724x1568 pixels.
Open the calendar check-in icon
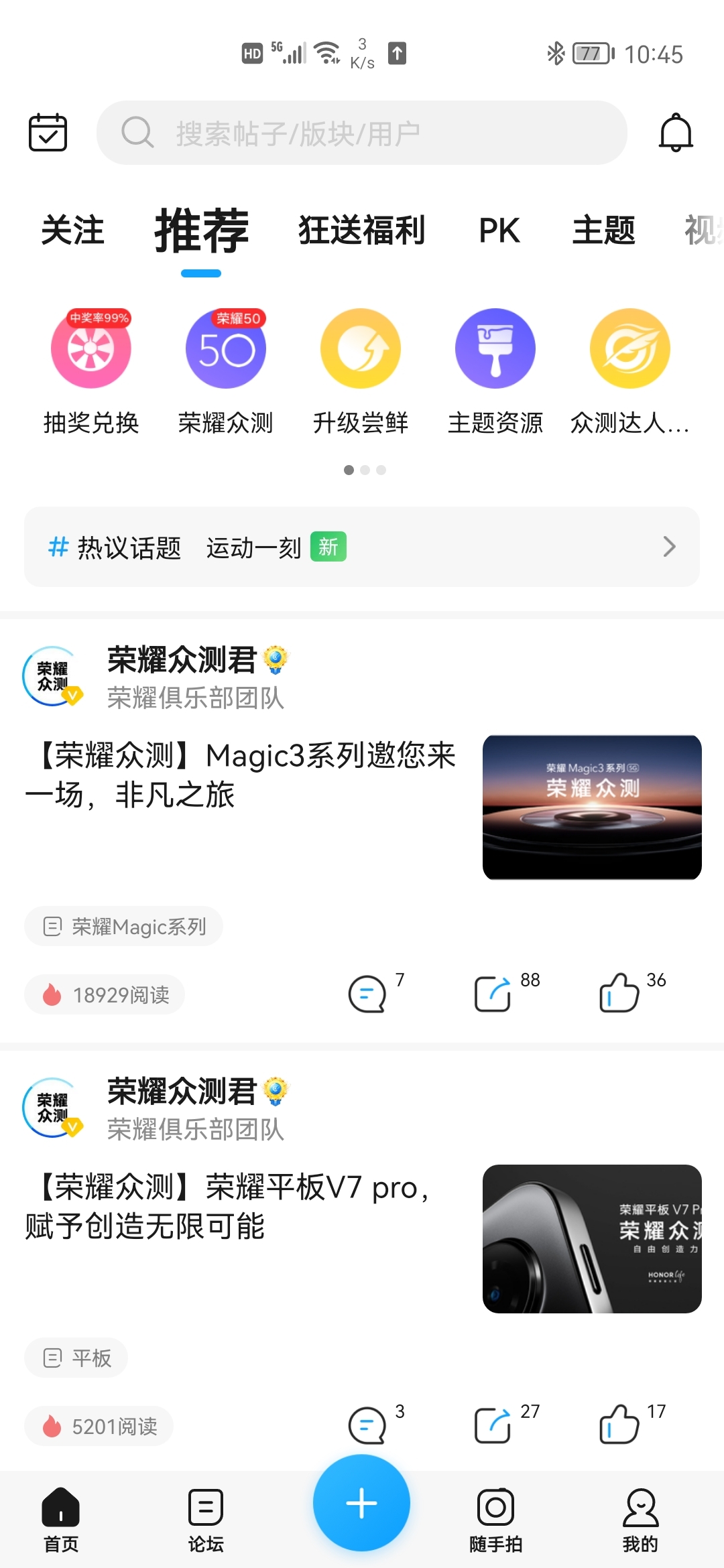(48, 132)
